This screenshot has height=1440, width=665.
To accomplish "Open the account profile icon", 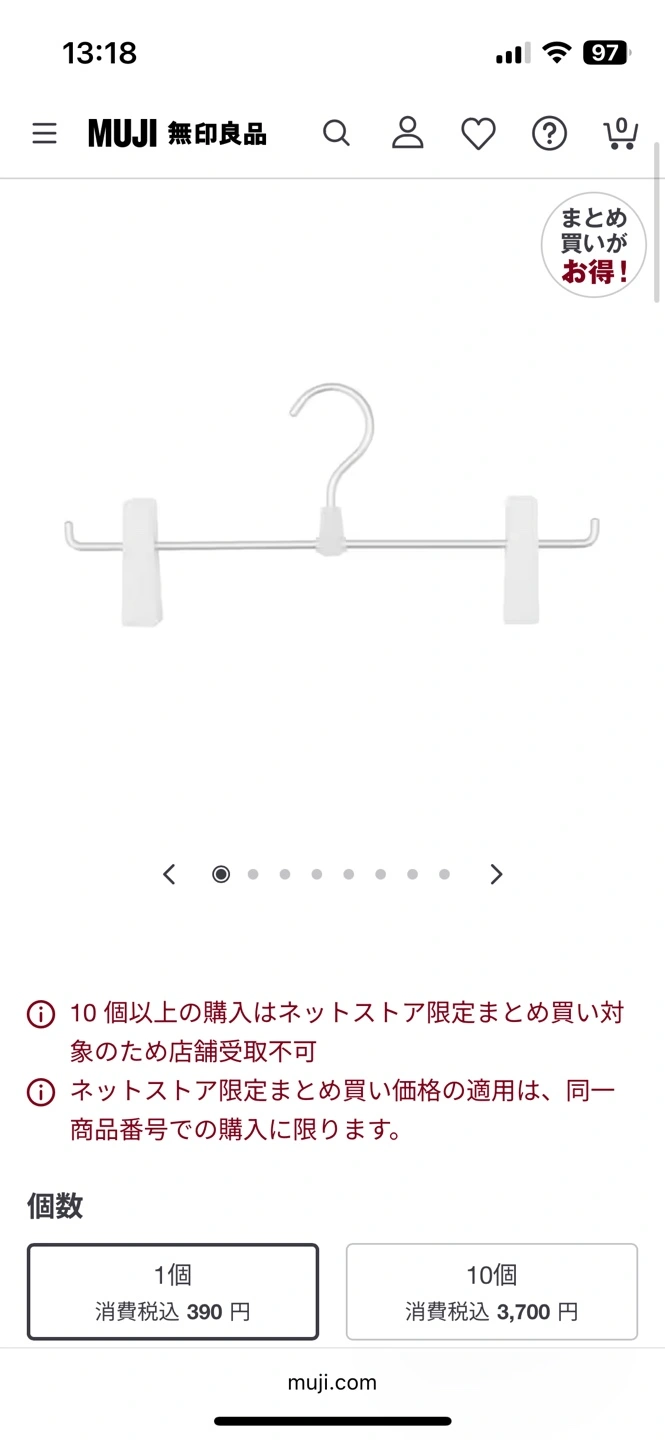I will (407, 133).
